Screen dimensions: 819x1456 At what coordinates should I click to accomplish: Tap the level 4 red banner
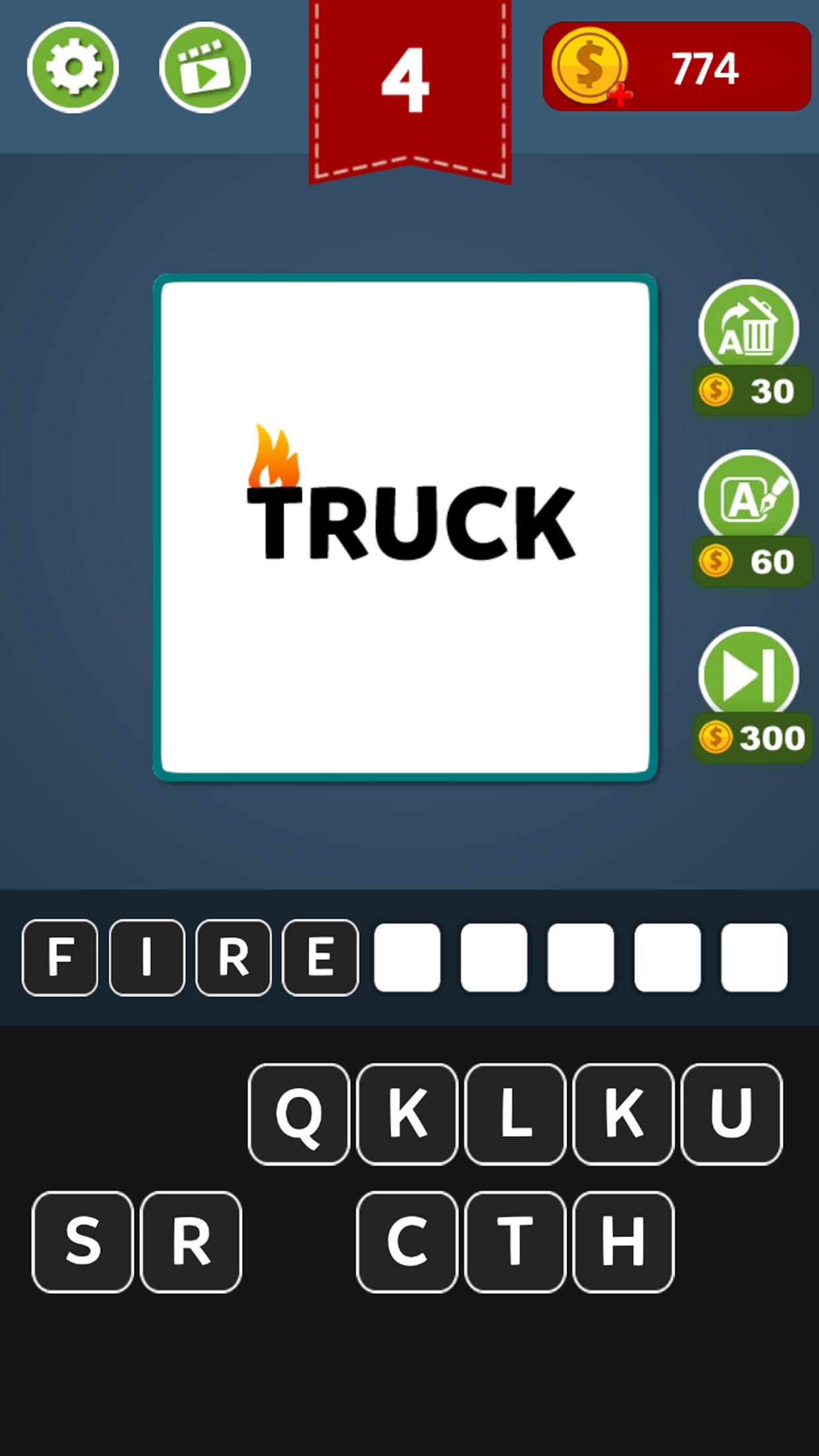tap(409, 79)
